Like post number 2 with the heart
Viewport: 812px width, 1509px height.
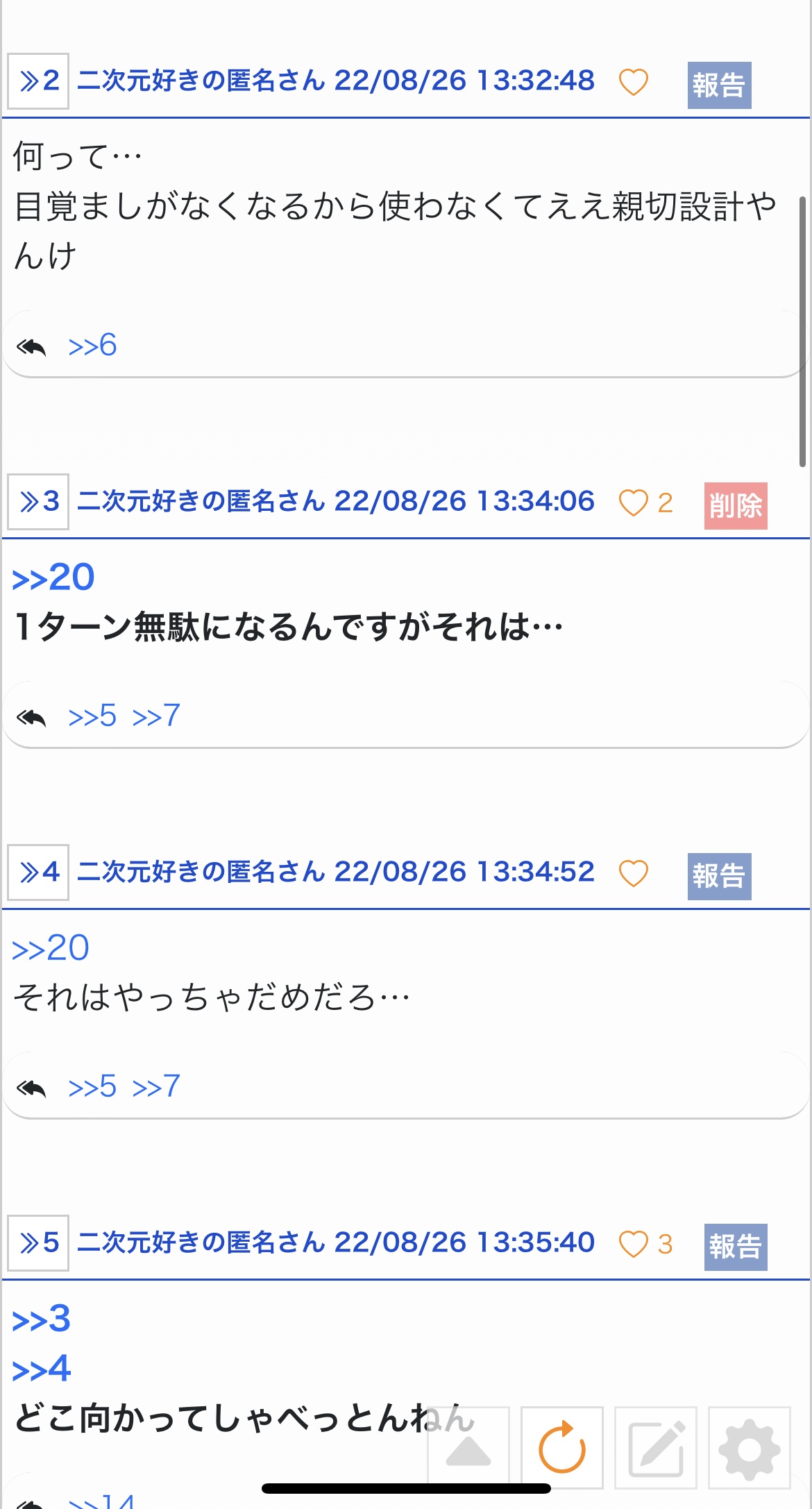point(633,82)
